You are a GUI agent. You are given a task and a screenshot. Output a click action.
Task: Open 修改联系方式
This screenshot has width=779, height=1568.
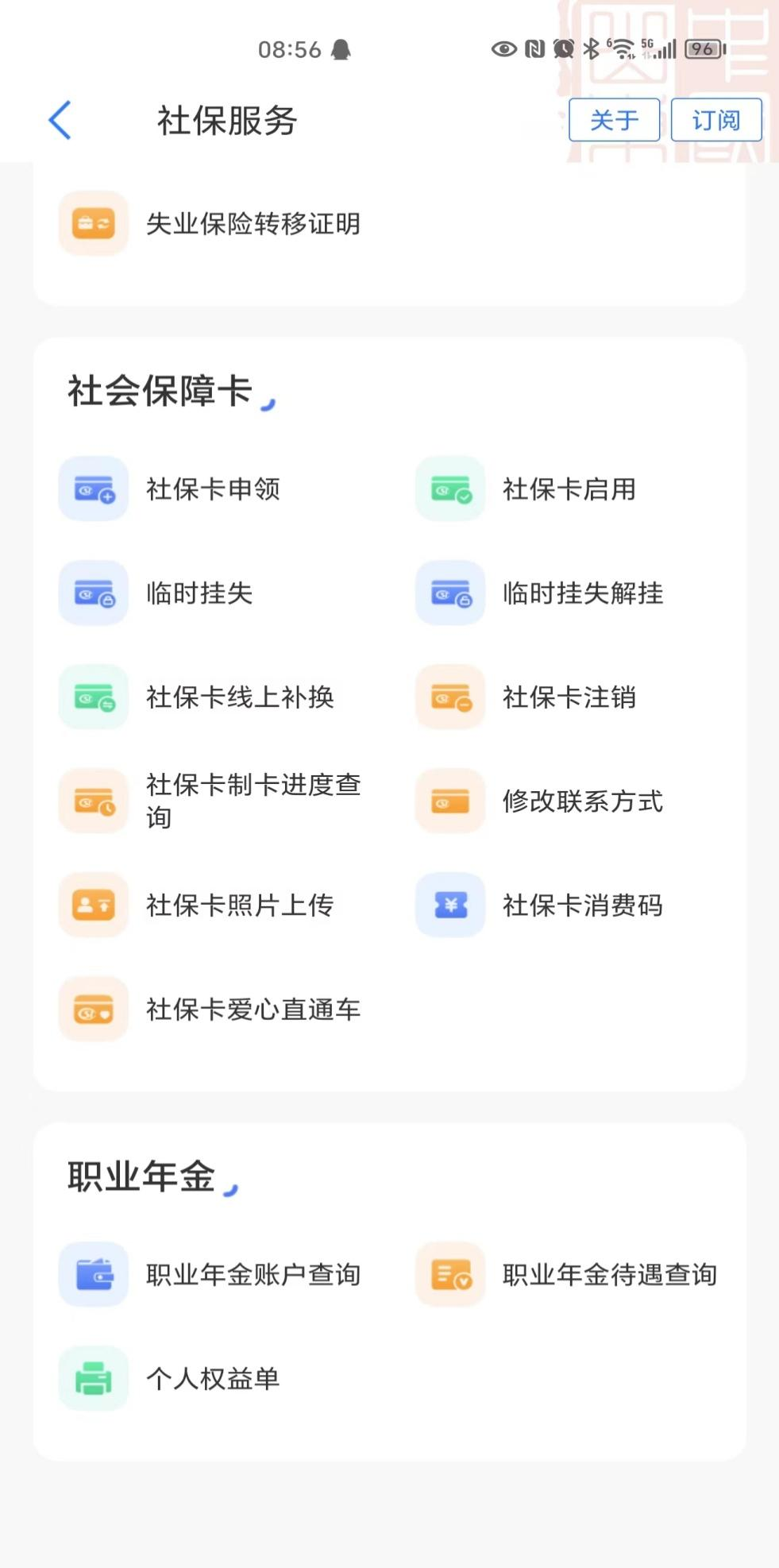pos(582,801)
